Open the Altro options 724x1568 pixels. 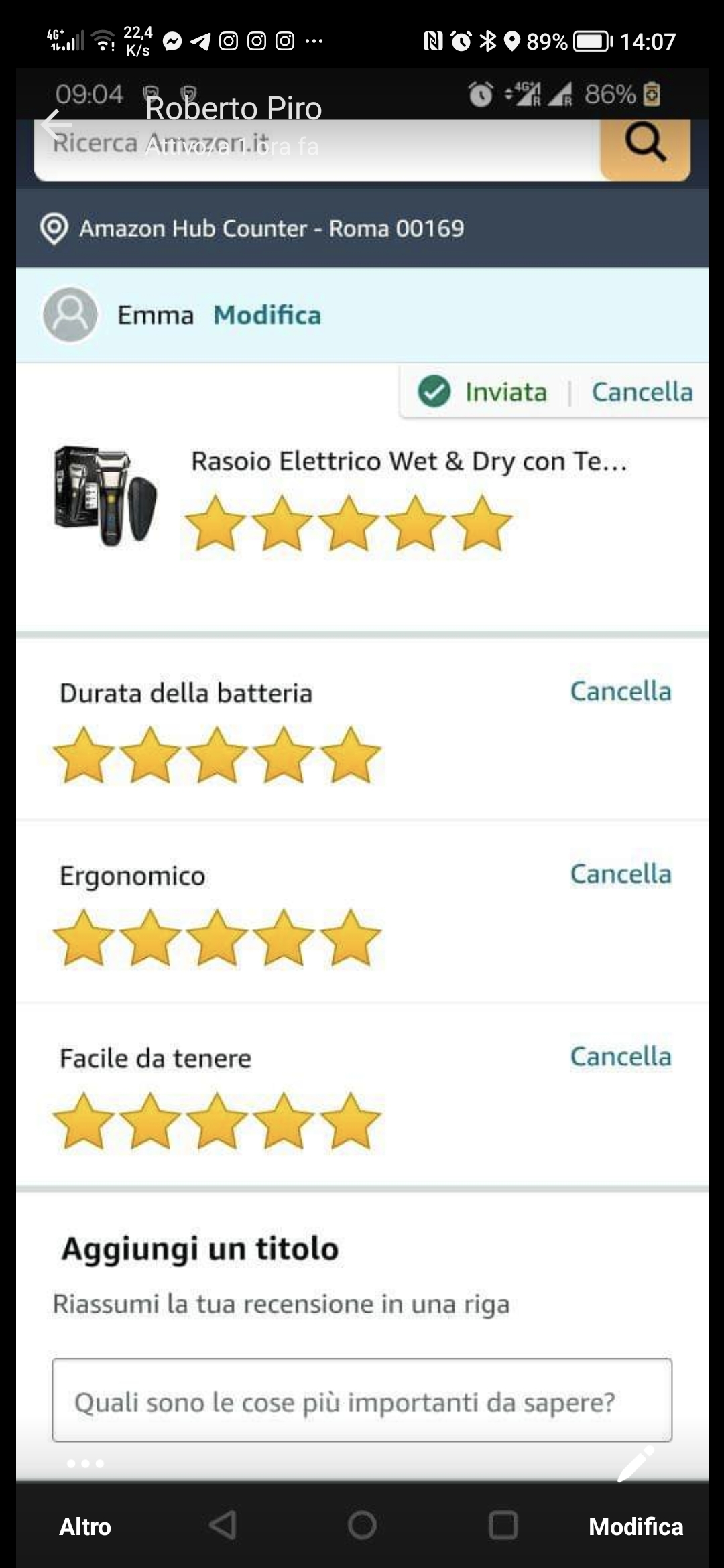pos(85,1526)
